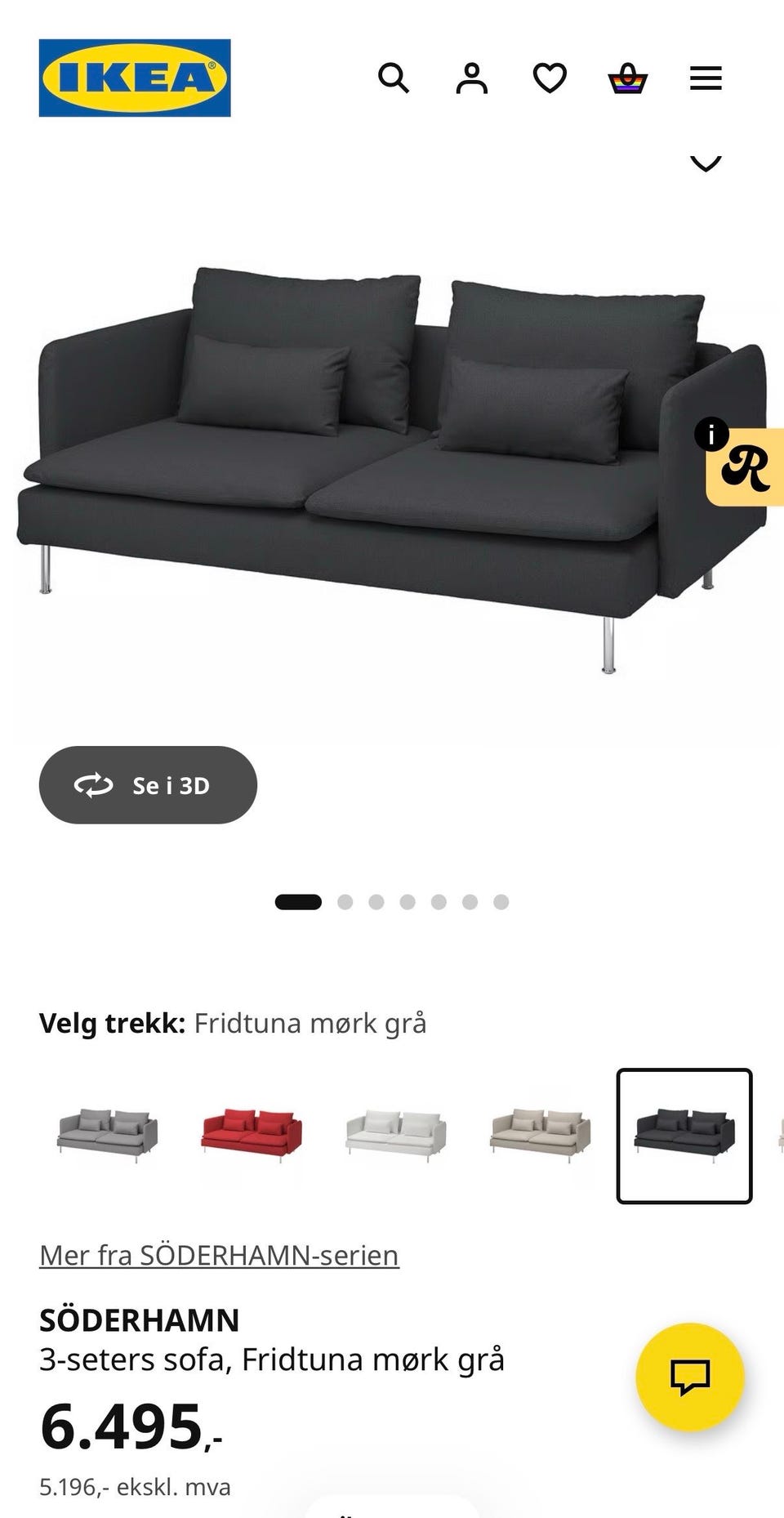Jump to the second image dot
784x1518 pixels.
pyautogui.click(x=345, y=902)
